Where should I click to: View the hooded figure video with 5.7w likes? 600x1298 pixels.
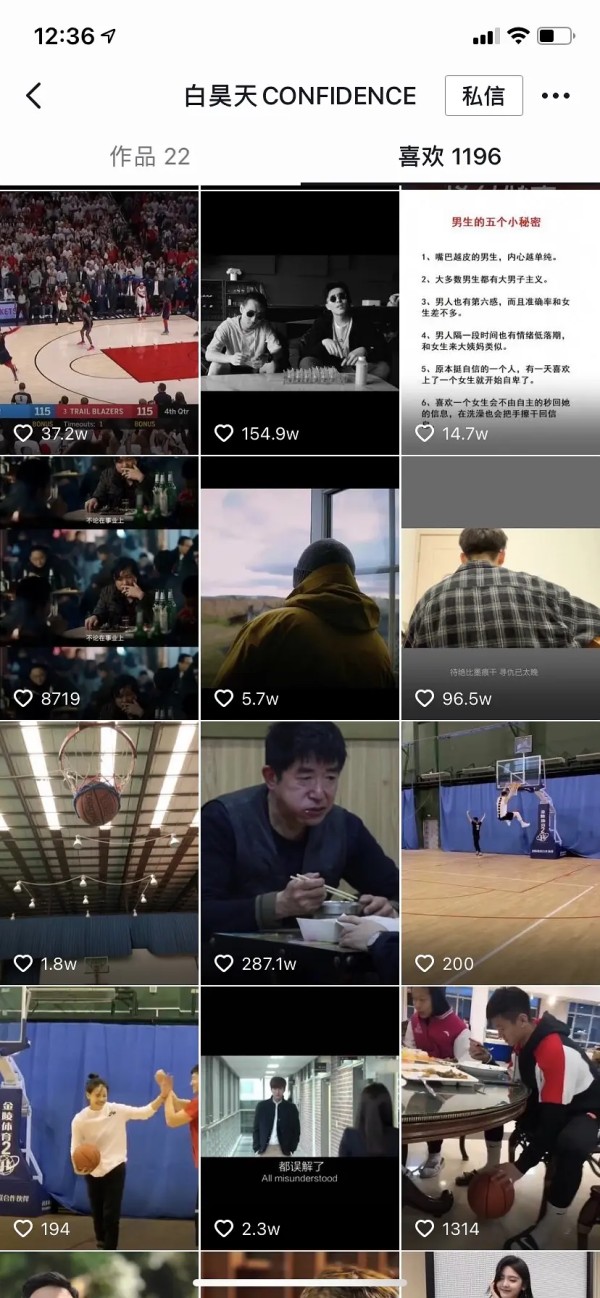300,588
